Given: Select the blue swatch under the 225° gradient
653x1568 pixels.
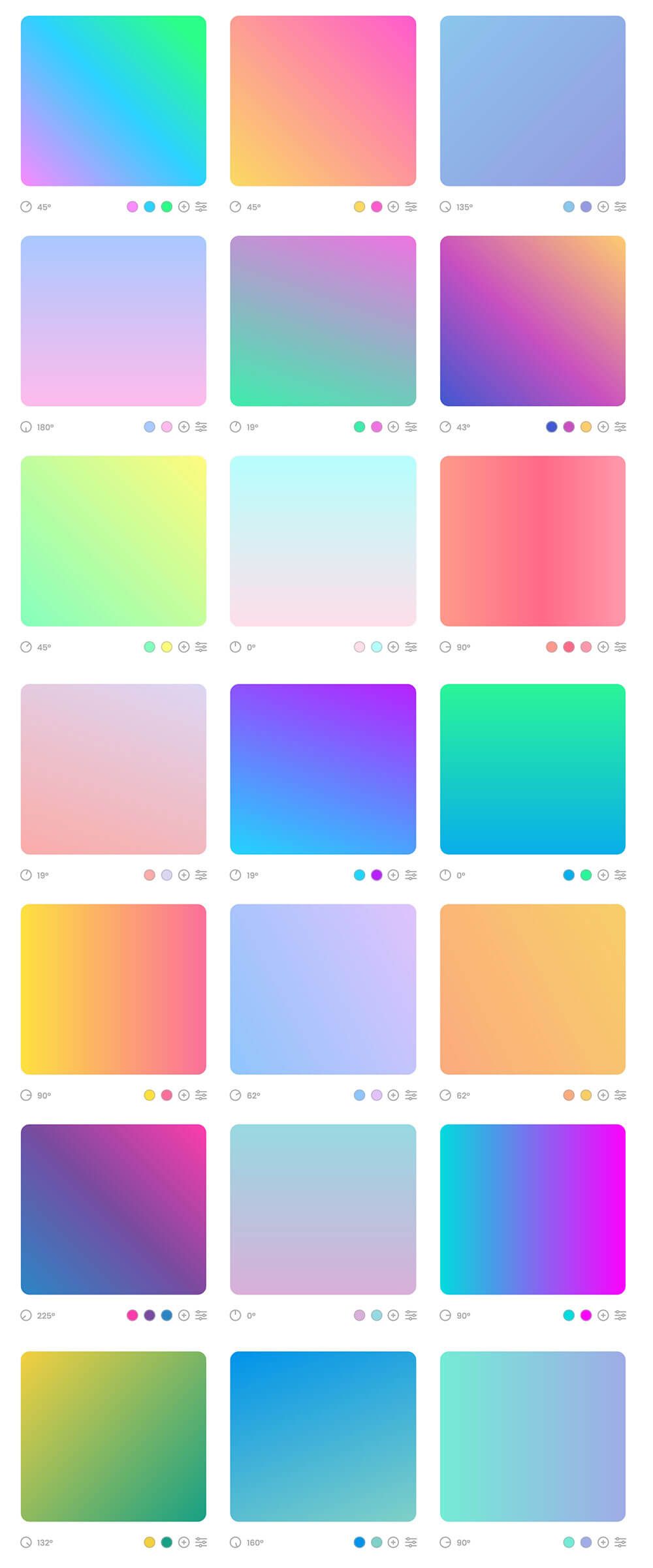Looking at the screenshot, I should pos(167,1315).
